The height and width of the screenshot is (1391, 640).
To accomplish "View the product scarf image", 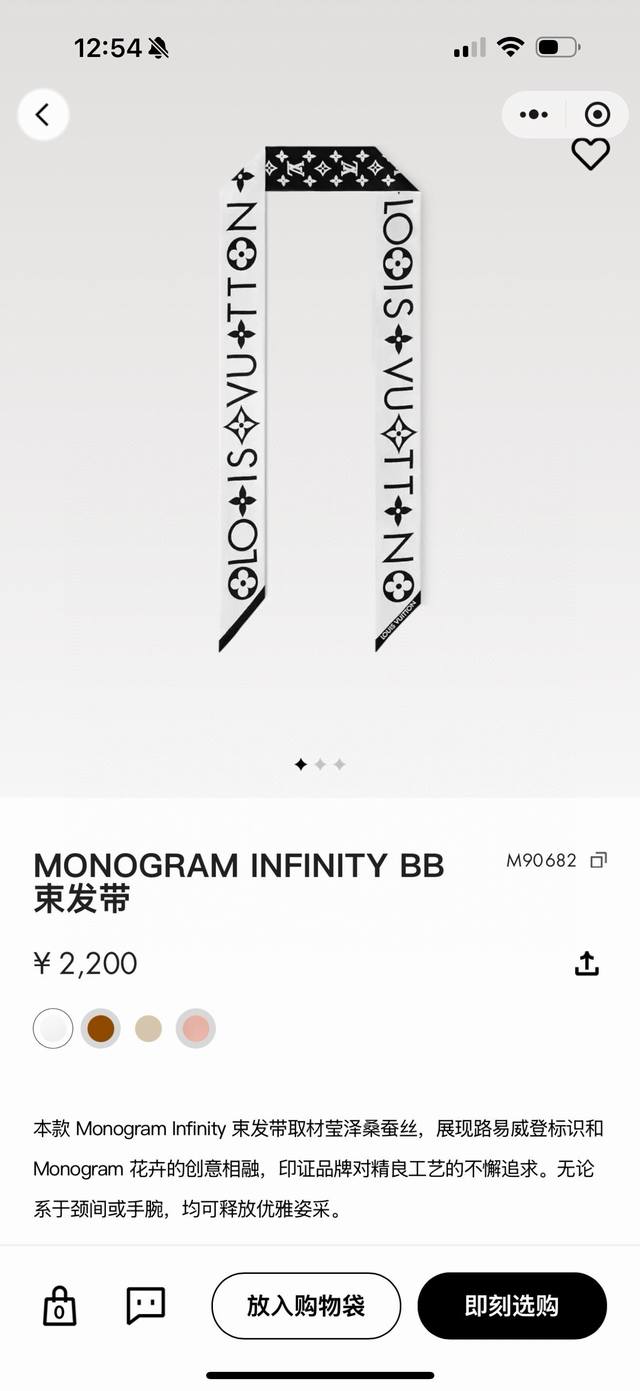I will pyautogui.click(x=320, y=400).
